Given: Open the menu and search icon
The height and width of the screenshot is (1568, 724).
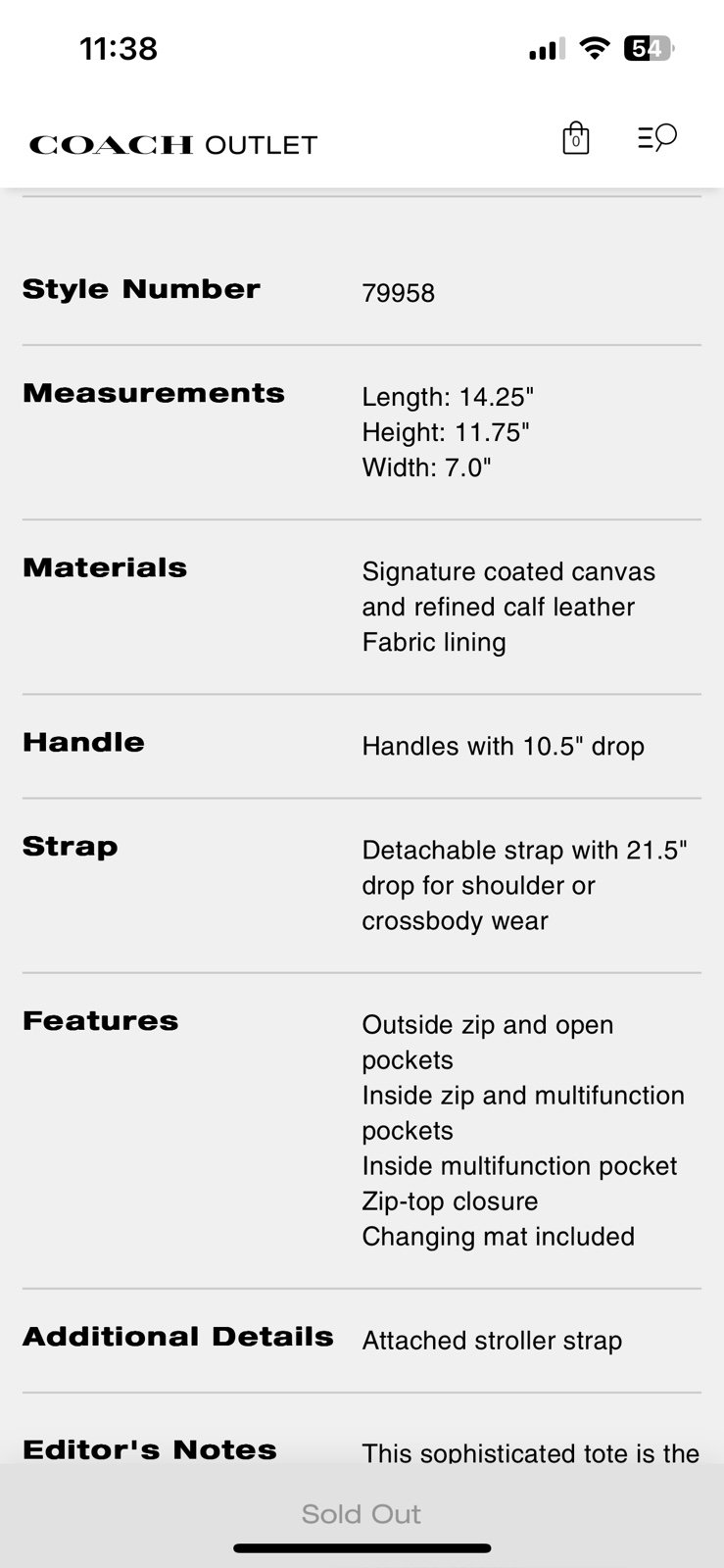Looking at the screenshot, I should coord(657,137).
